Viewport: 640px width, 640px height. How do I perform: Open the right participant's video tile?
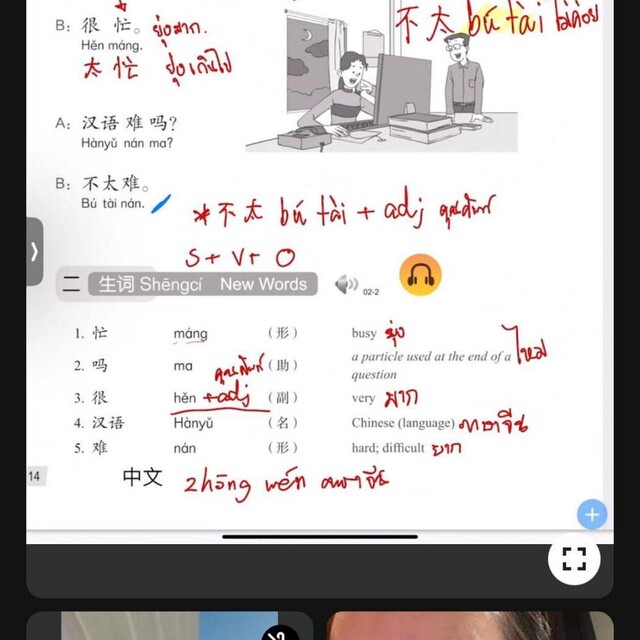tap(470, 626)
